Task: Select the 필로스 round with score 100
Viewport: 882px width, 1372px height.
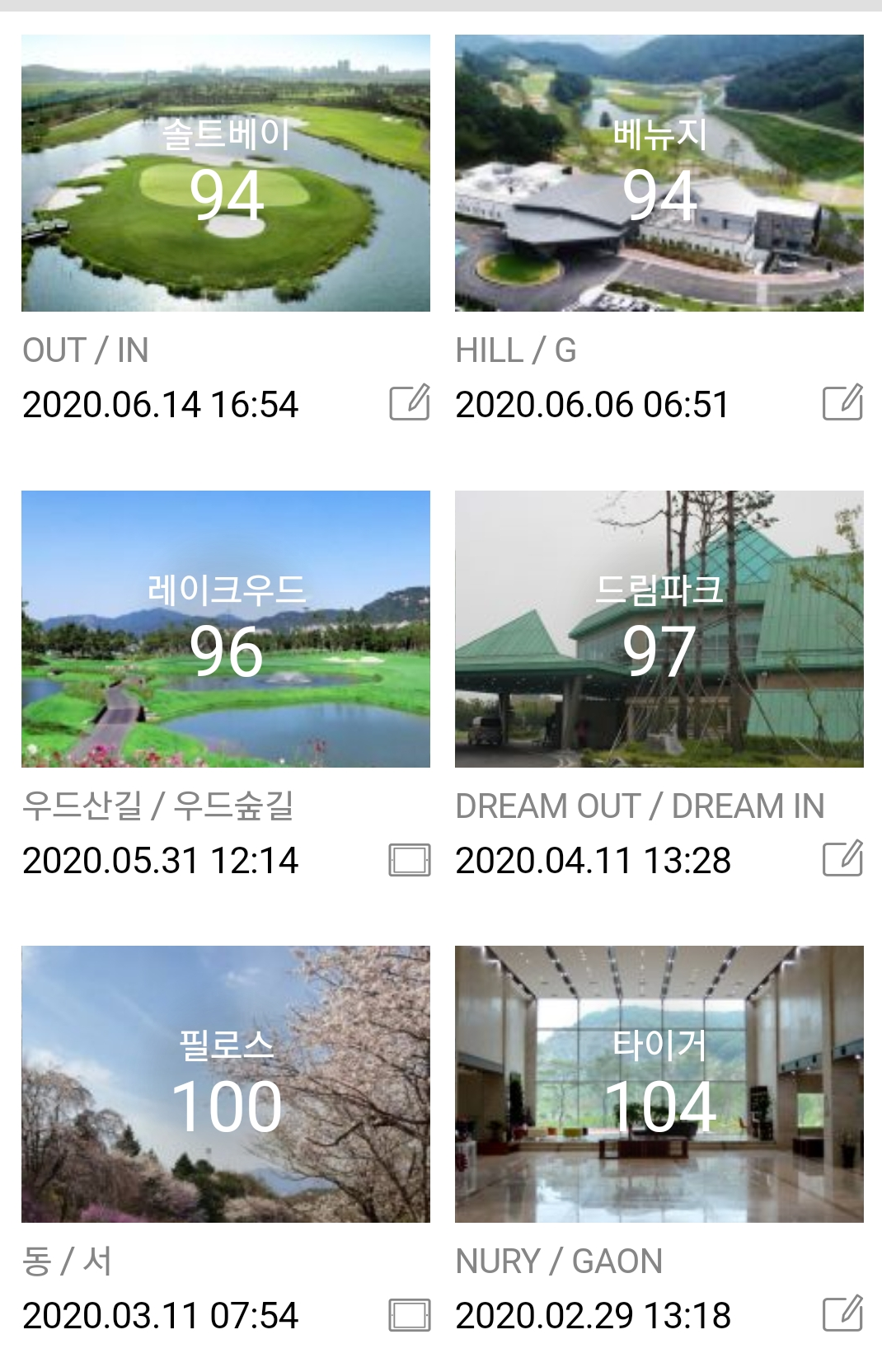Action: [x=225, y=1084]
